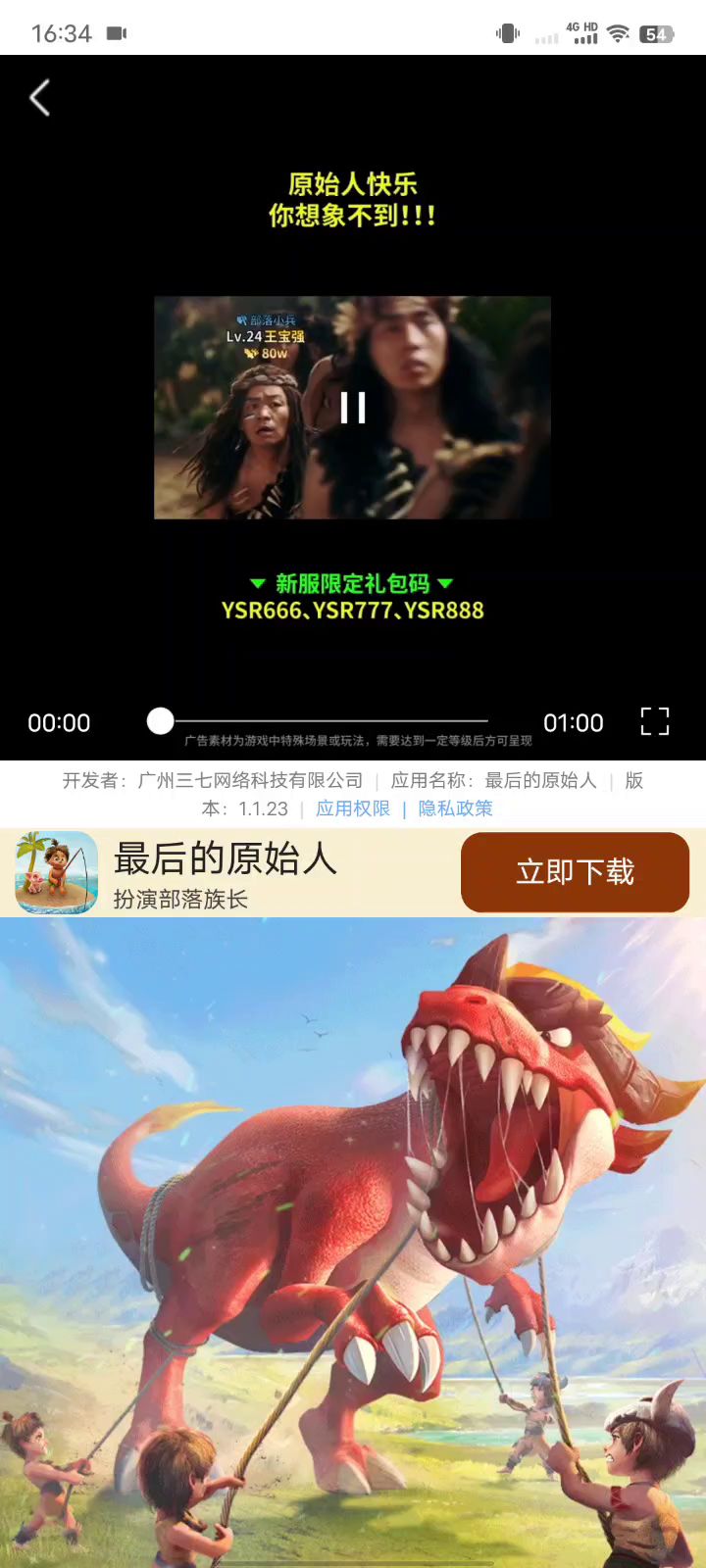Tap 立即下载 to download the game
This screenshot has width=706, height=1568.
click(x=575, y=872)
